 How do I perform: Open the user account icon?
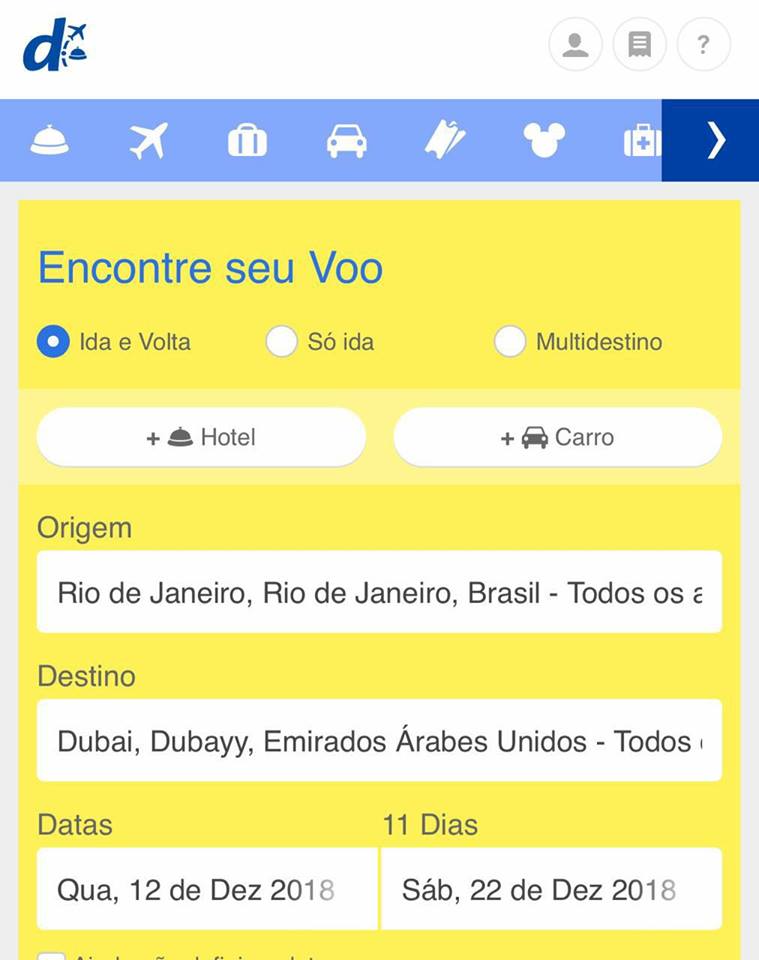tap(575, 45)
